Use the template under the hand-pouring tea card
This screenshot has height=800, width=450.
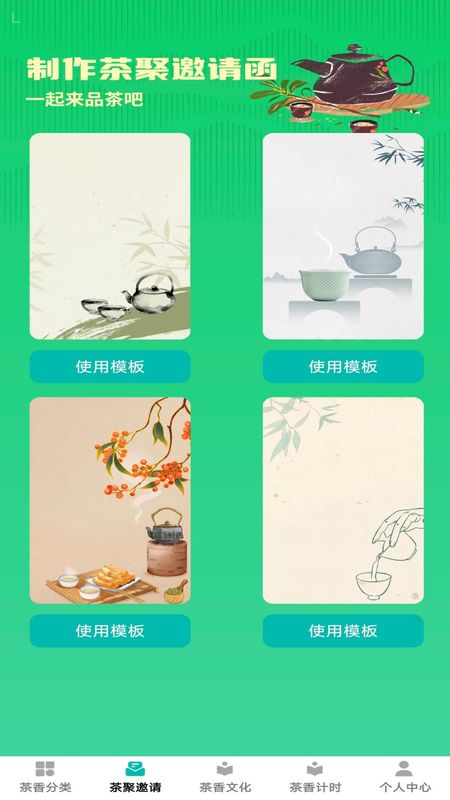(x=343, y=631)
